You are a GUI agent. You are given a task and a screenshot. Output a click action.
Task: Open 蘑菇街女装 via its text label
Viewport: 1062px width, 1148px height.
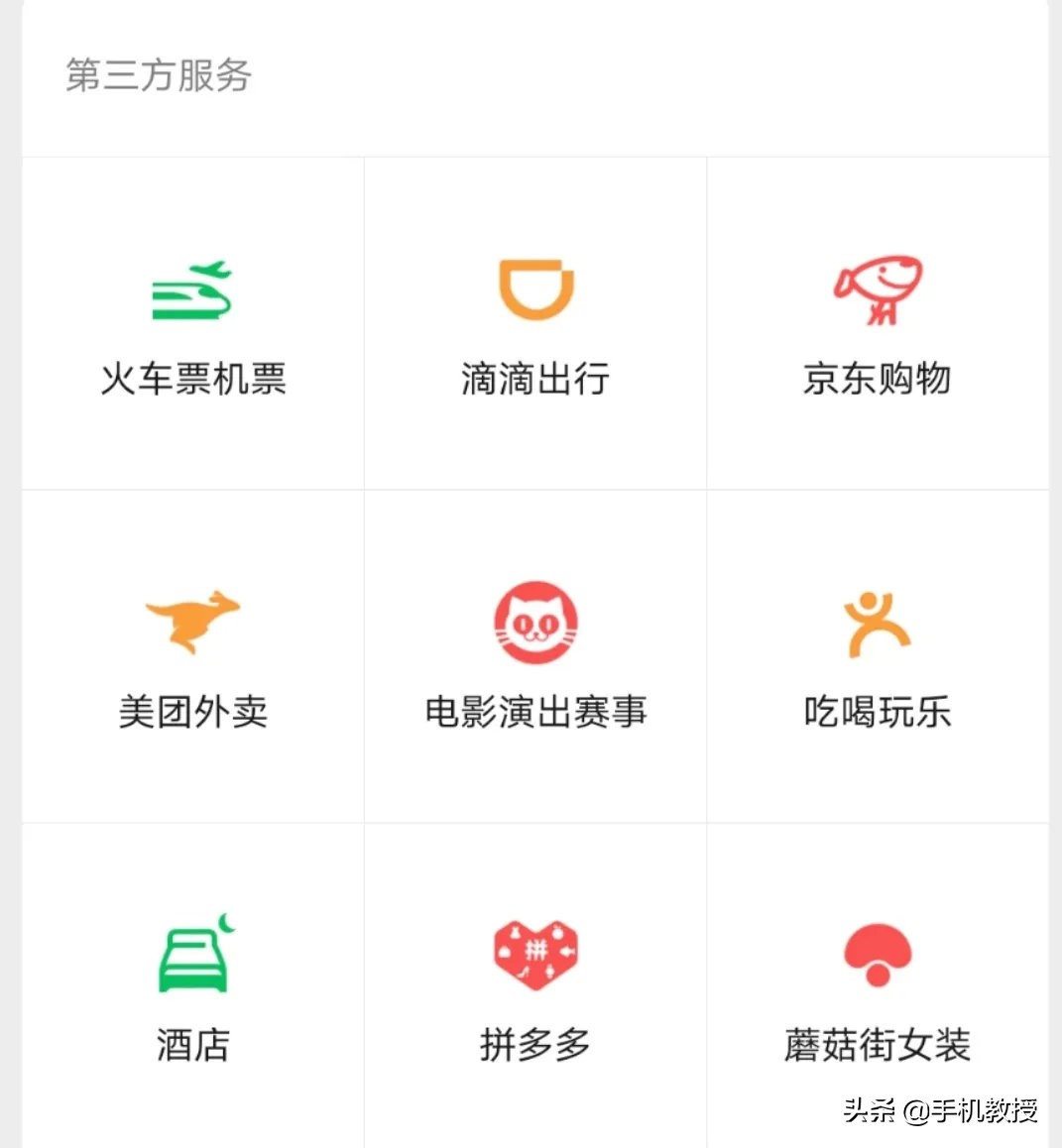877,1042
